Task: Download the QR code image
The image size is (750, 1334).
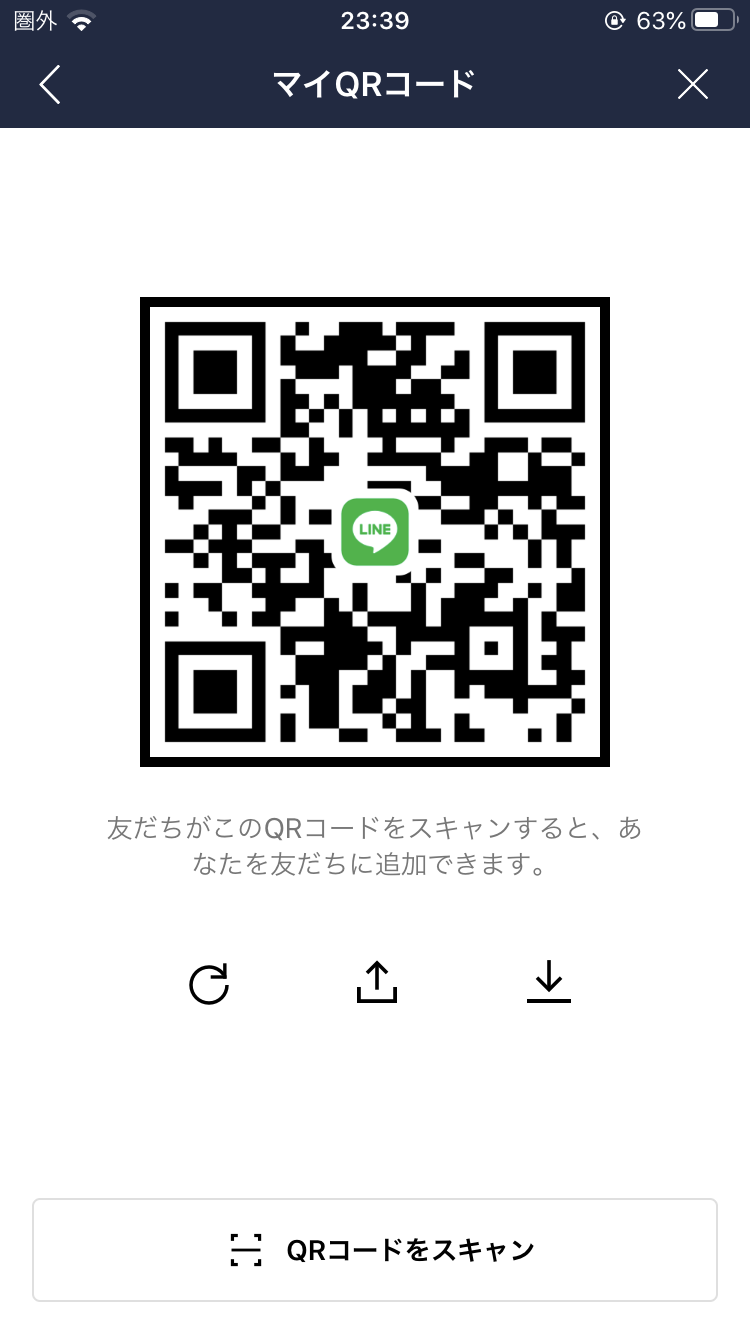Action: (548, 982)
